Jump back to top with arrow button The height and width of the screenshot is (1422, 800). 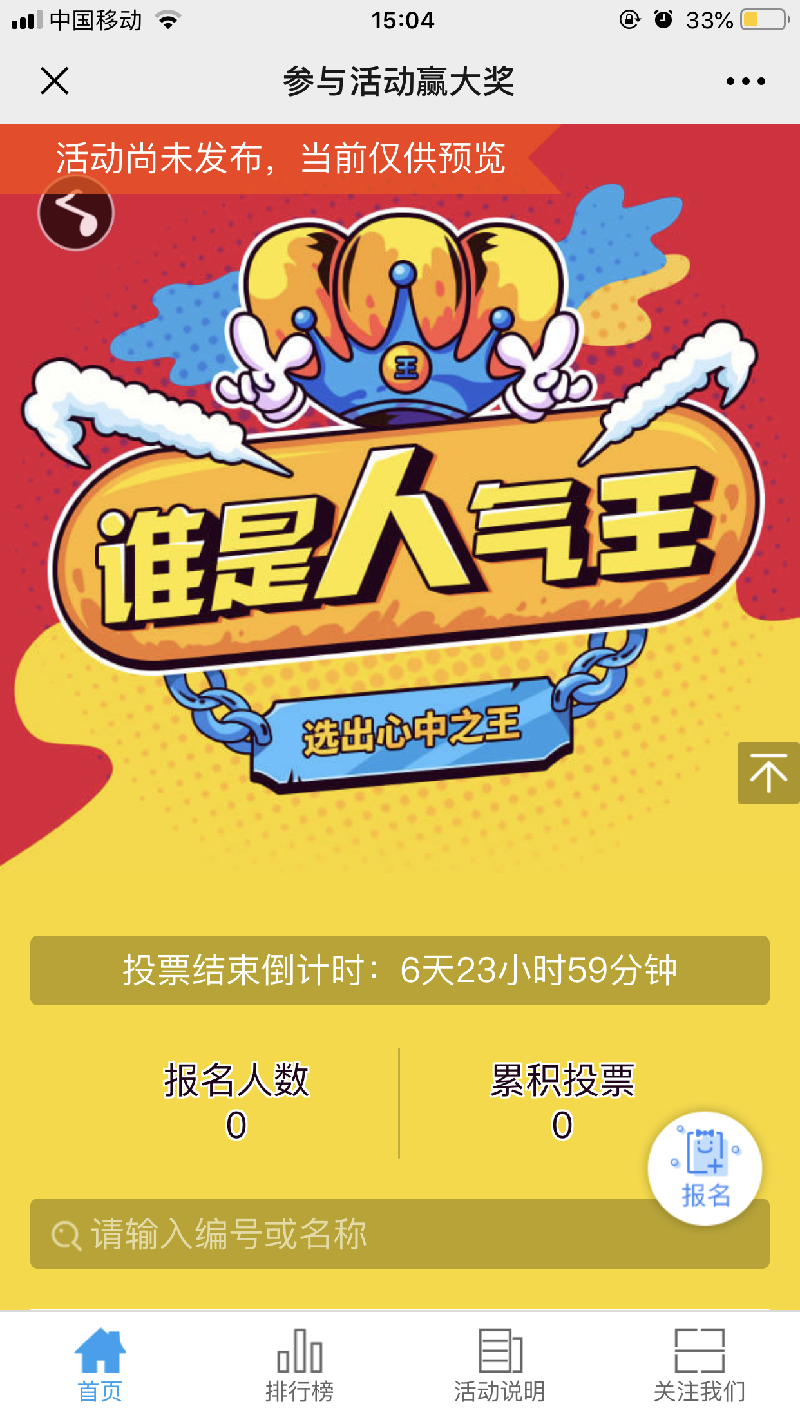click(768, 773)
